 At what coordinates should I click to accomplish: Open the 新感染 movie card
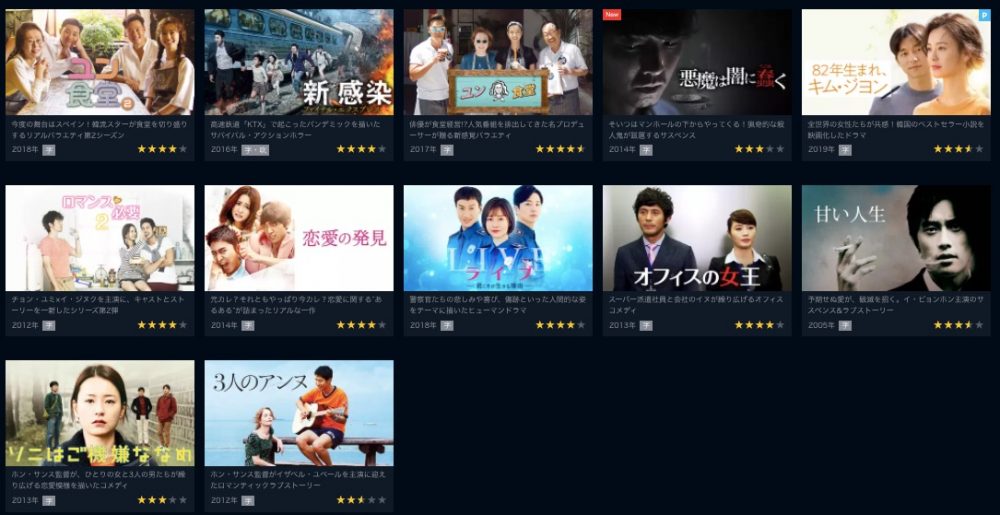pyautogui.click(x=299, y=63)
